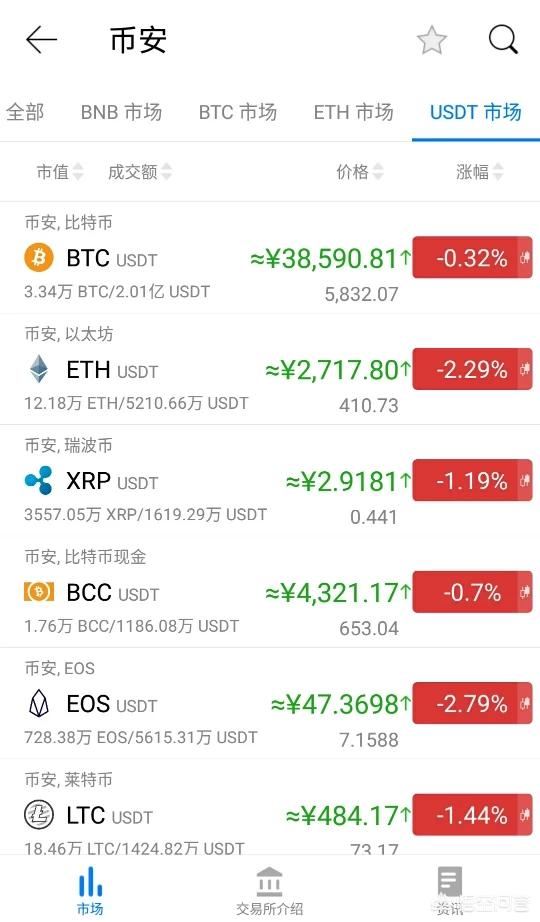540x922 pixels.
Task: Open the 资讯 bottom tab
Action: [449, 891]
